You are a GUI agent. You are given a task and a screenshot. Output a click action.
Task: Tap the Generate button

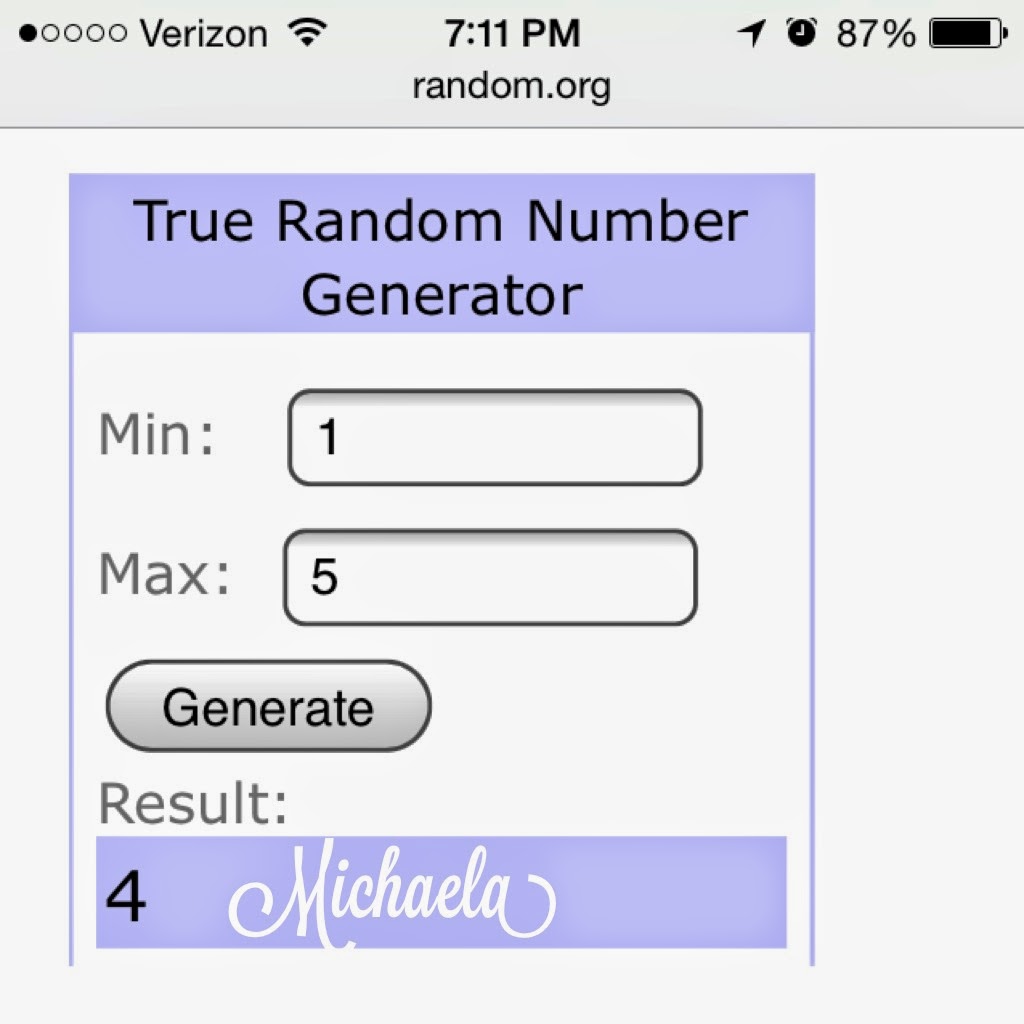[268, 706]
